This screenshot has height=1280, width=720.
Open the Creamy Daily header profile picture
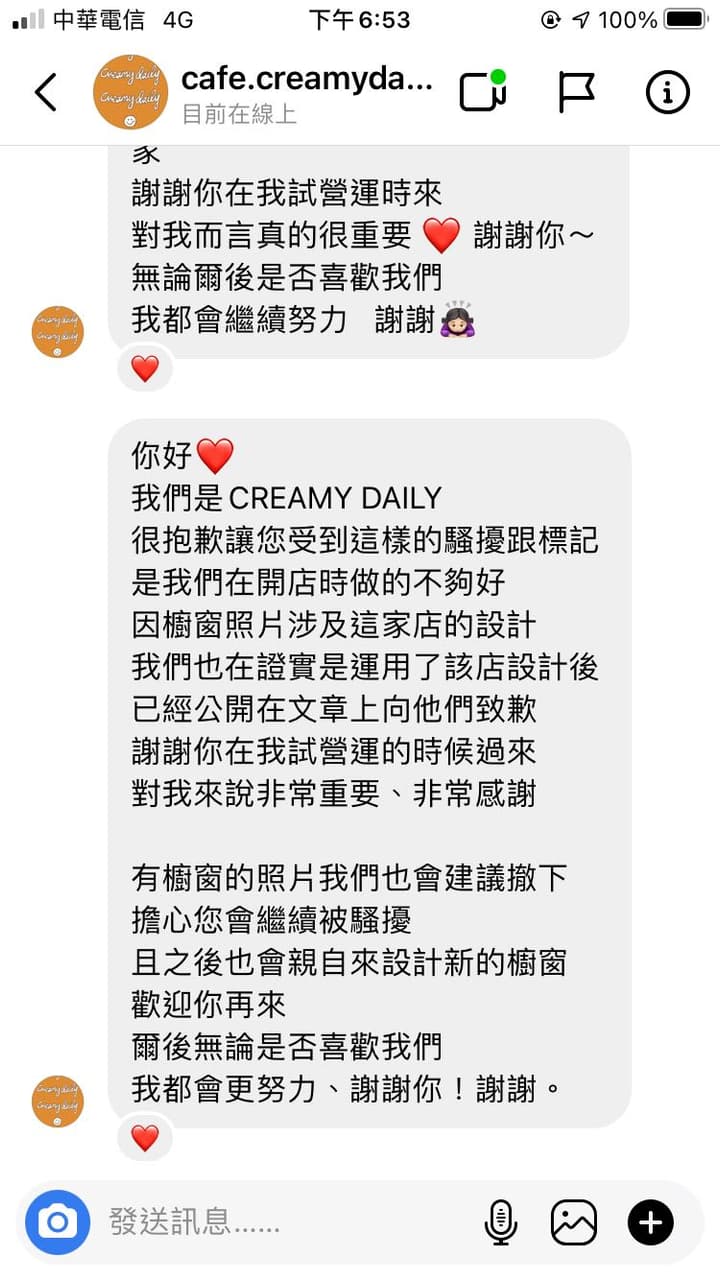(x=130, y=92)
